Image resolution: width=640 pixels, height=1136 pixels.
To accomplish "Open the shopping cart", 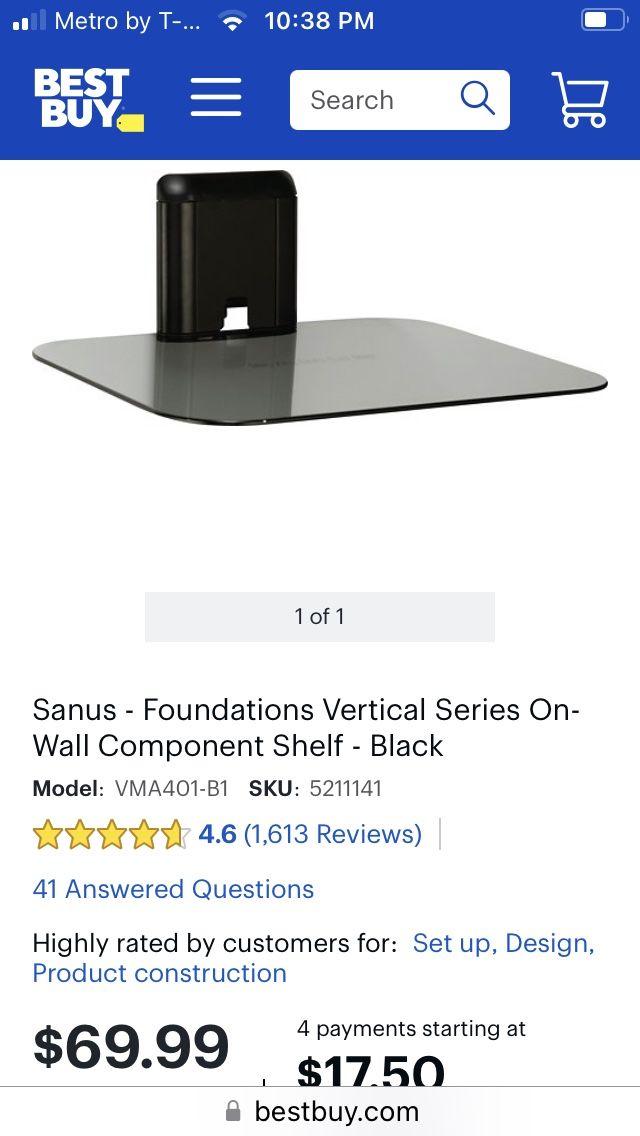I will click(x=579, y=99).
